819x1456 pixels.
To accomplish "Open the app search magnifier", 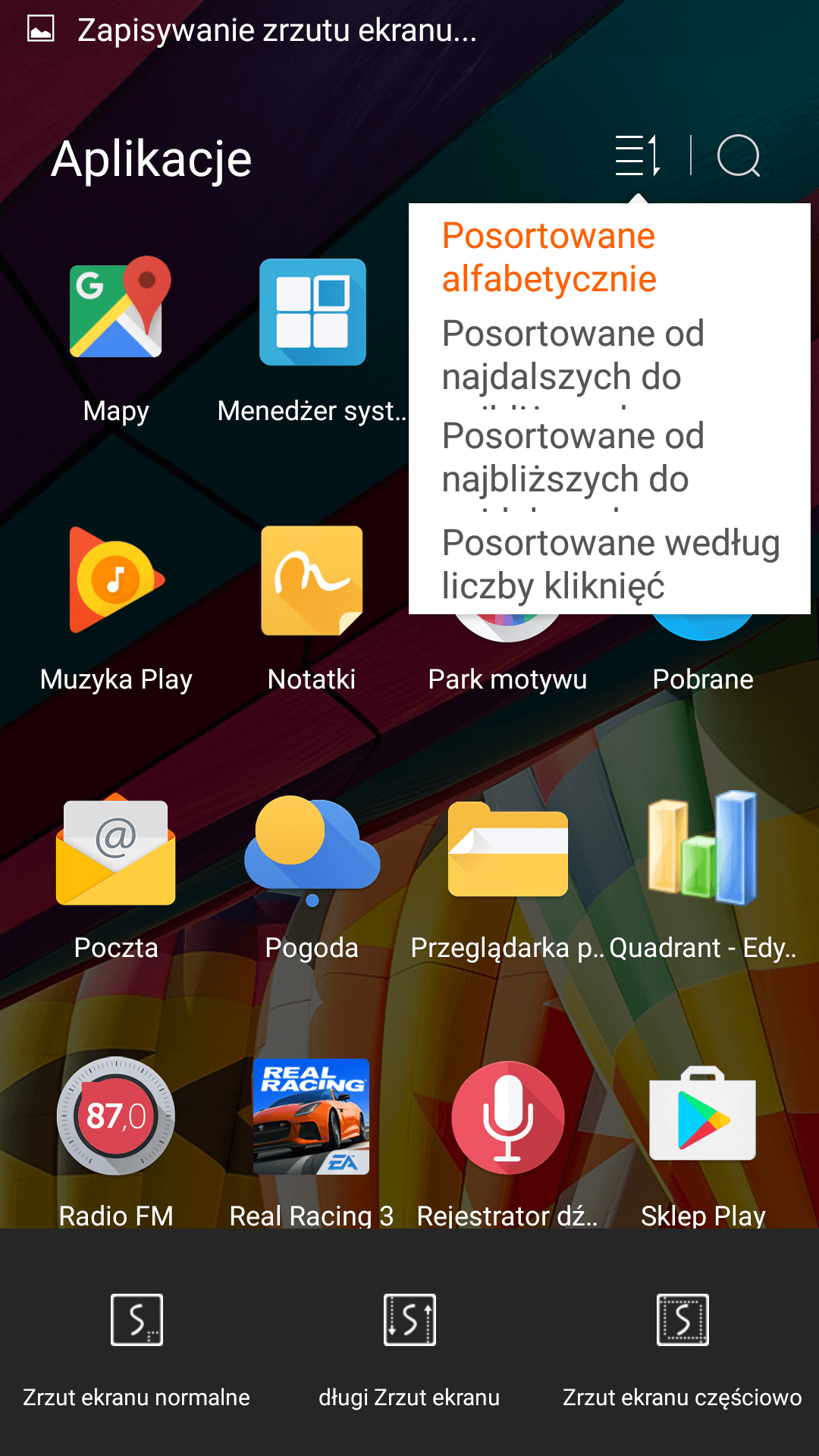I will (x=739, y=155).
